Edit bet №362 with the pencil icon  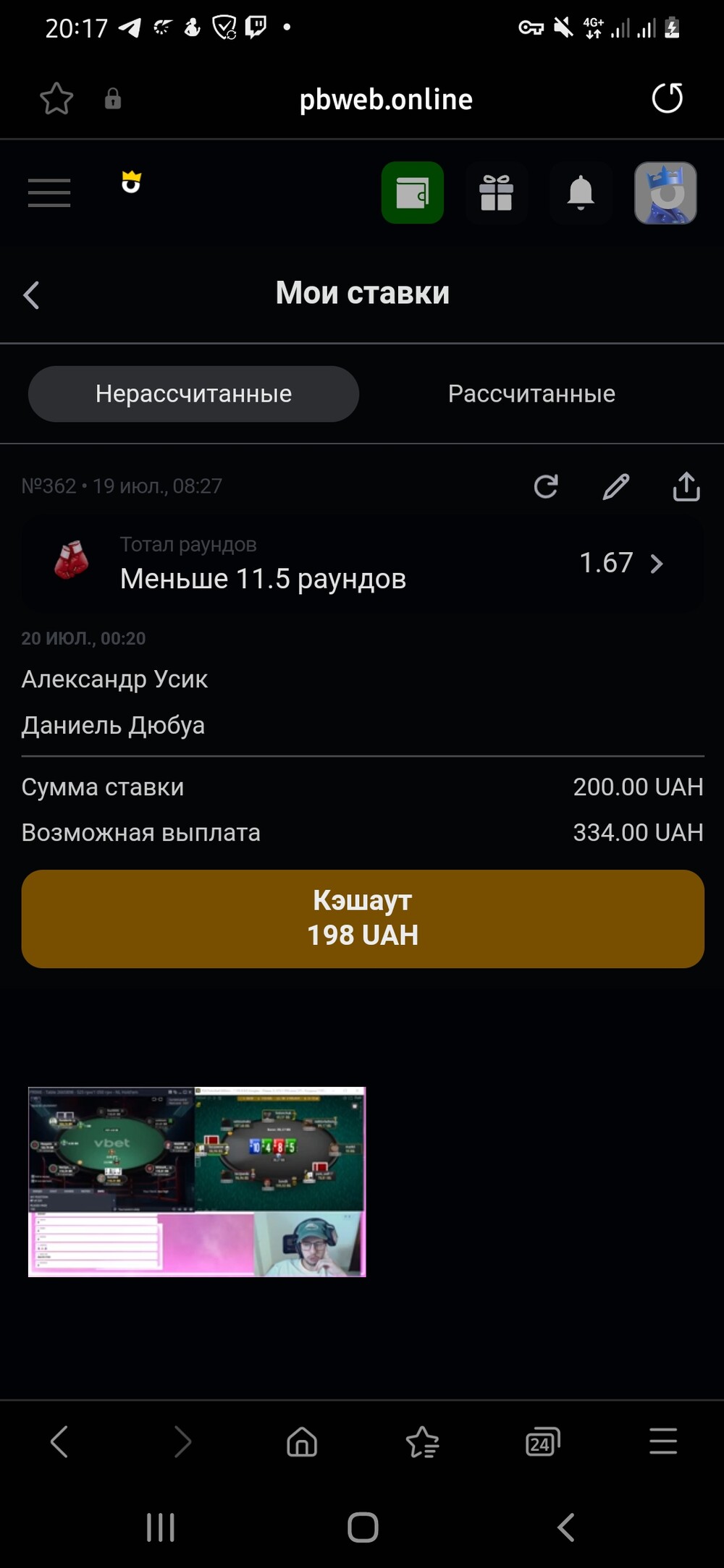[x=616, y=486]
